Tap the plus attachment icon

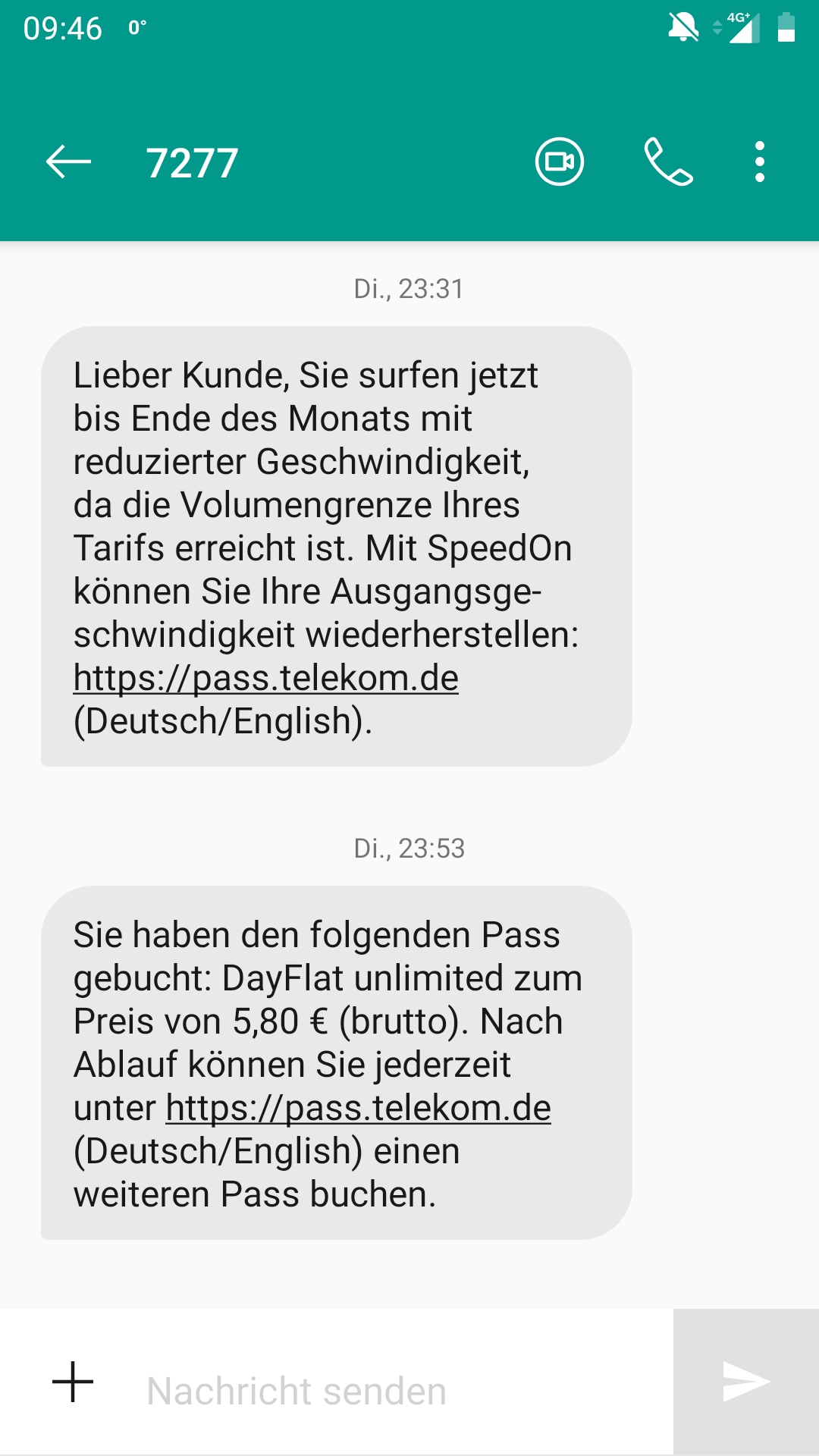(x=73, y=1382)
